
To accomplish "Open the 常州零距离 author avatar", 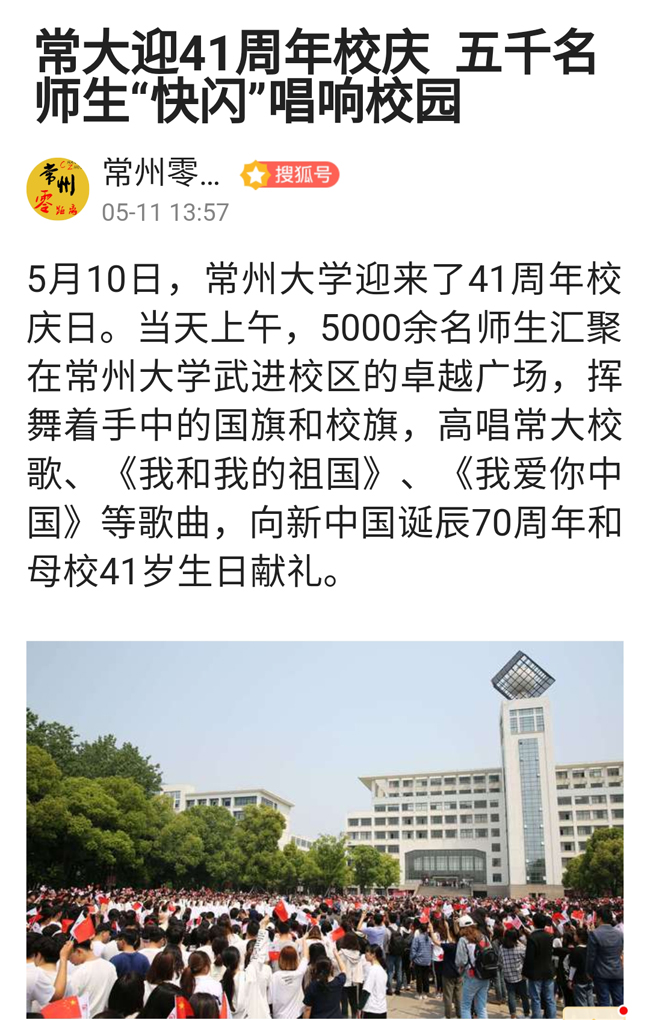I will tap(58, 189).
